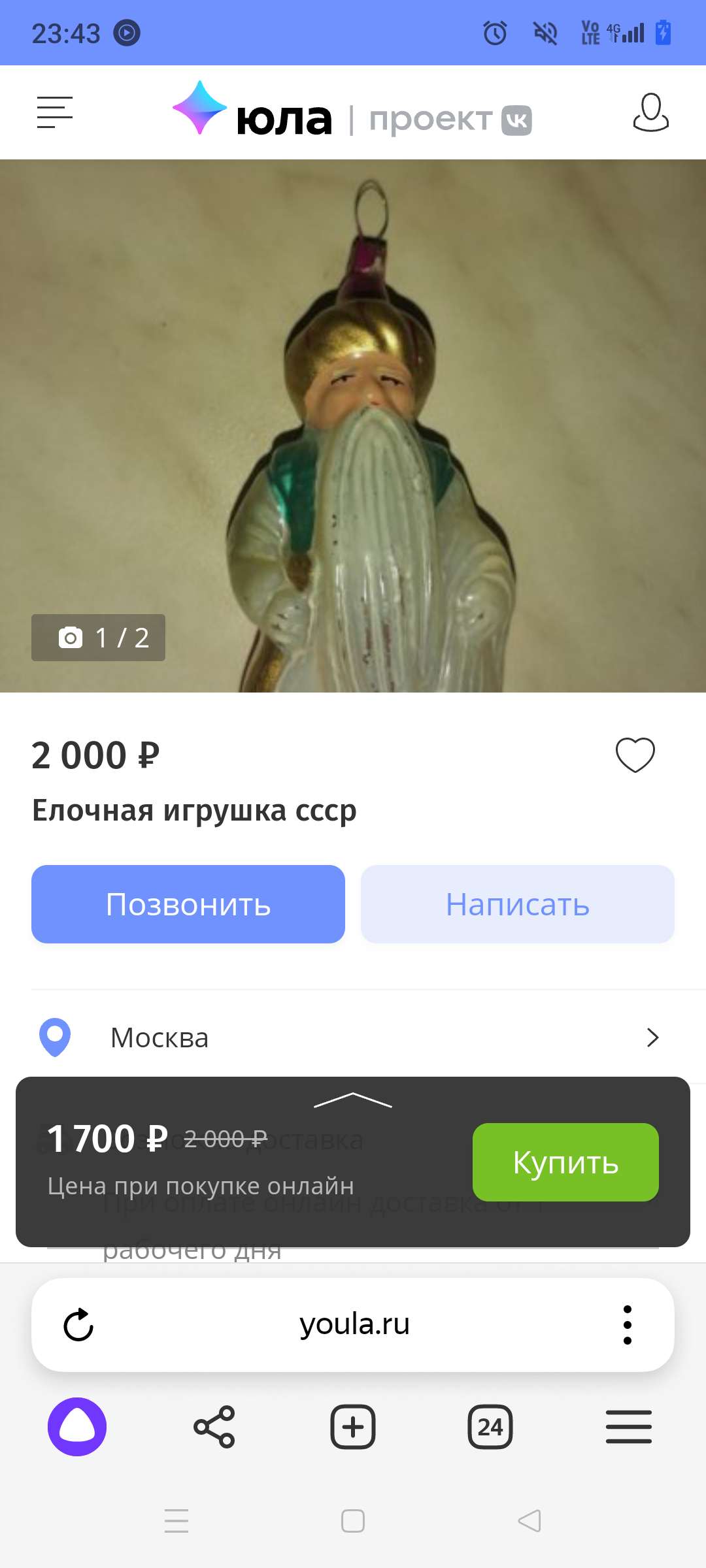706x1568 pixels.
Task: Open the browser's main menu lines
Action: (628, 1427)
